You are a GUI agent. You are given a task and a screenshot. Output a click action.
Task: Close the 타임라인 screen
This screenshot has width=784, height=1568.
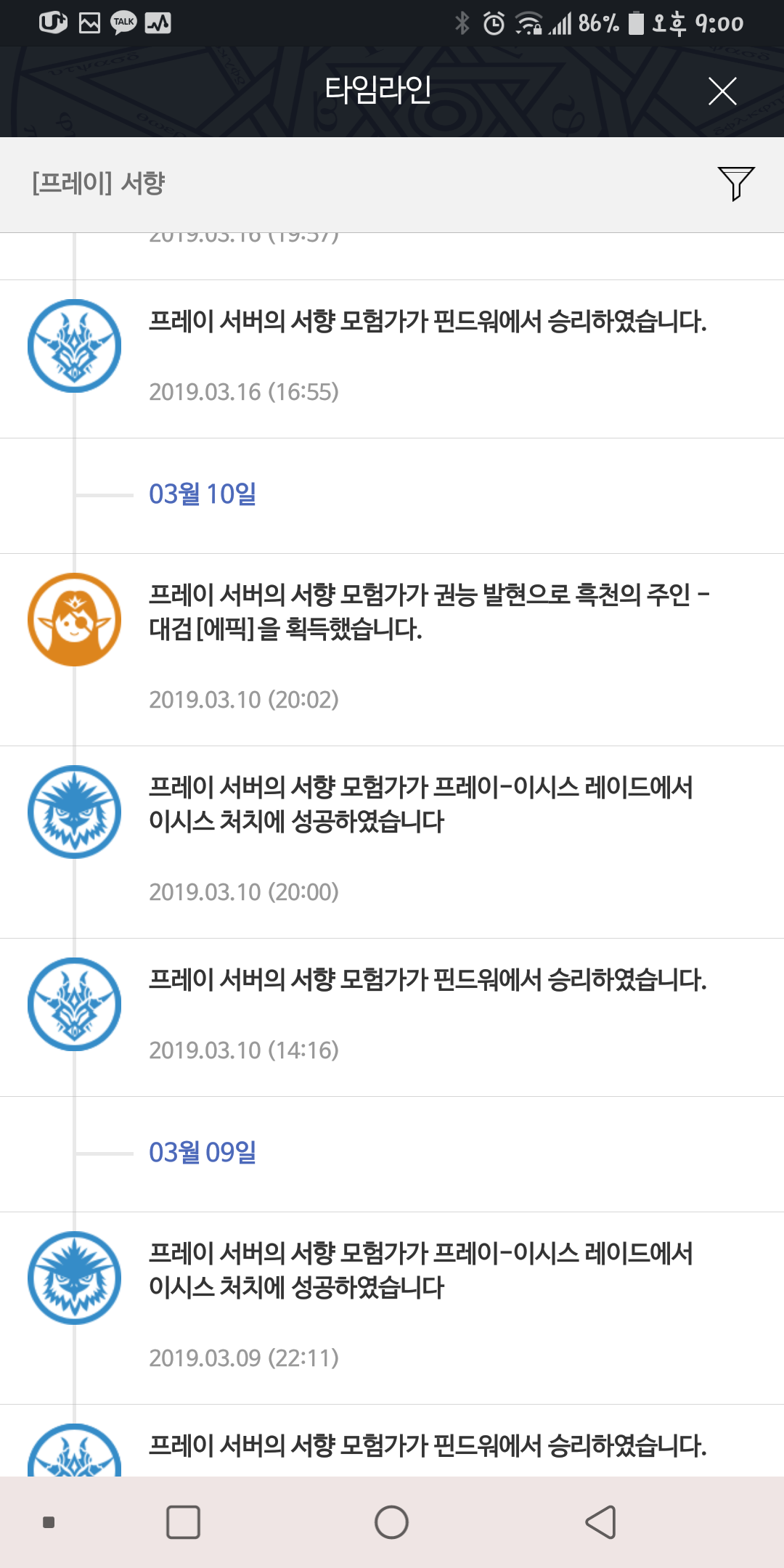coord(722,91)
